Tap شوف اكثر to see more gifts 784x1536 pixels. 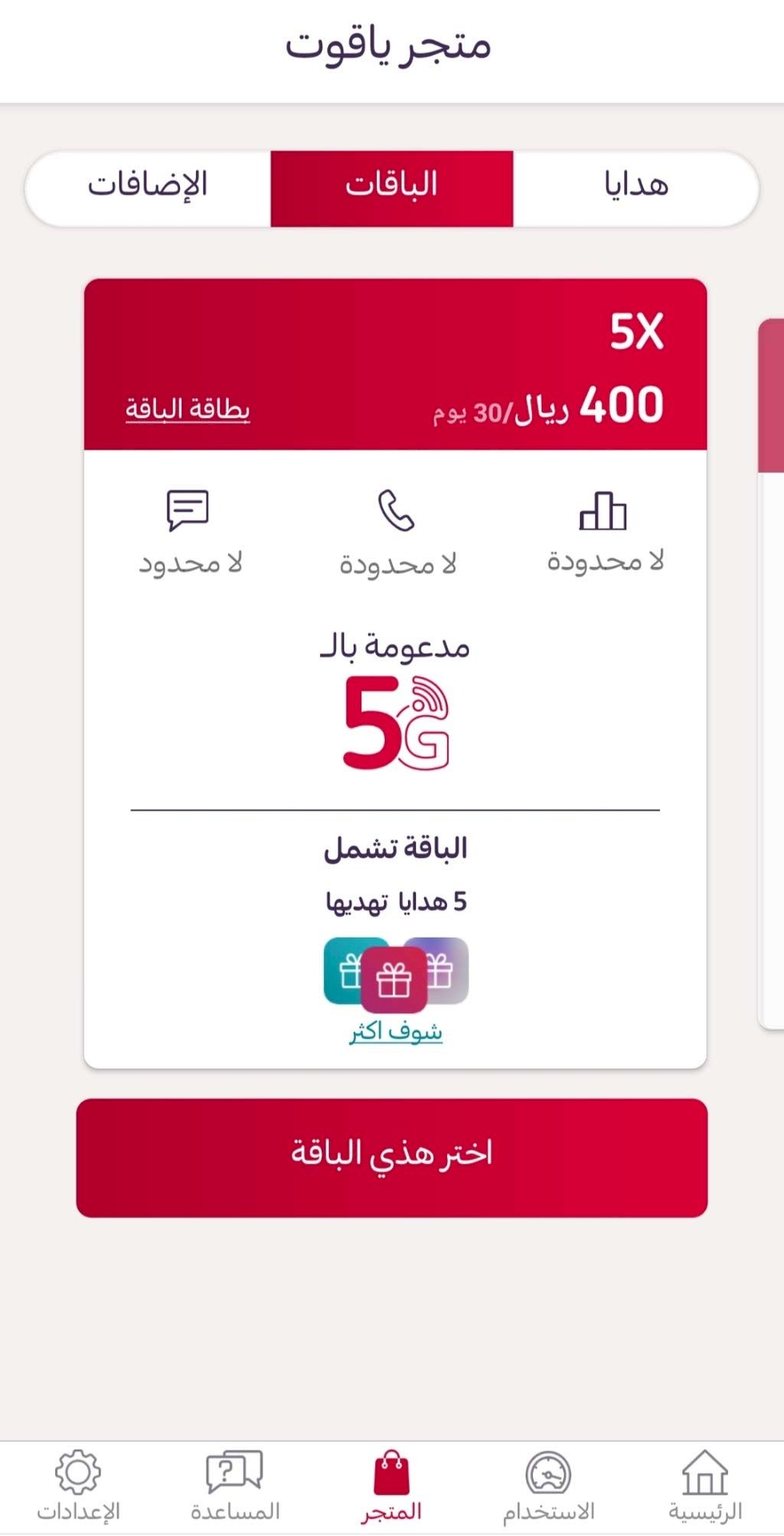point(396,1032)
